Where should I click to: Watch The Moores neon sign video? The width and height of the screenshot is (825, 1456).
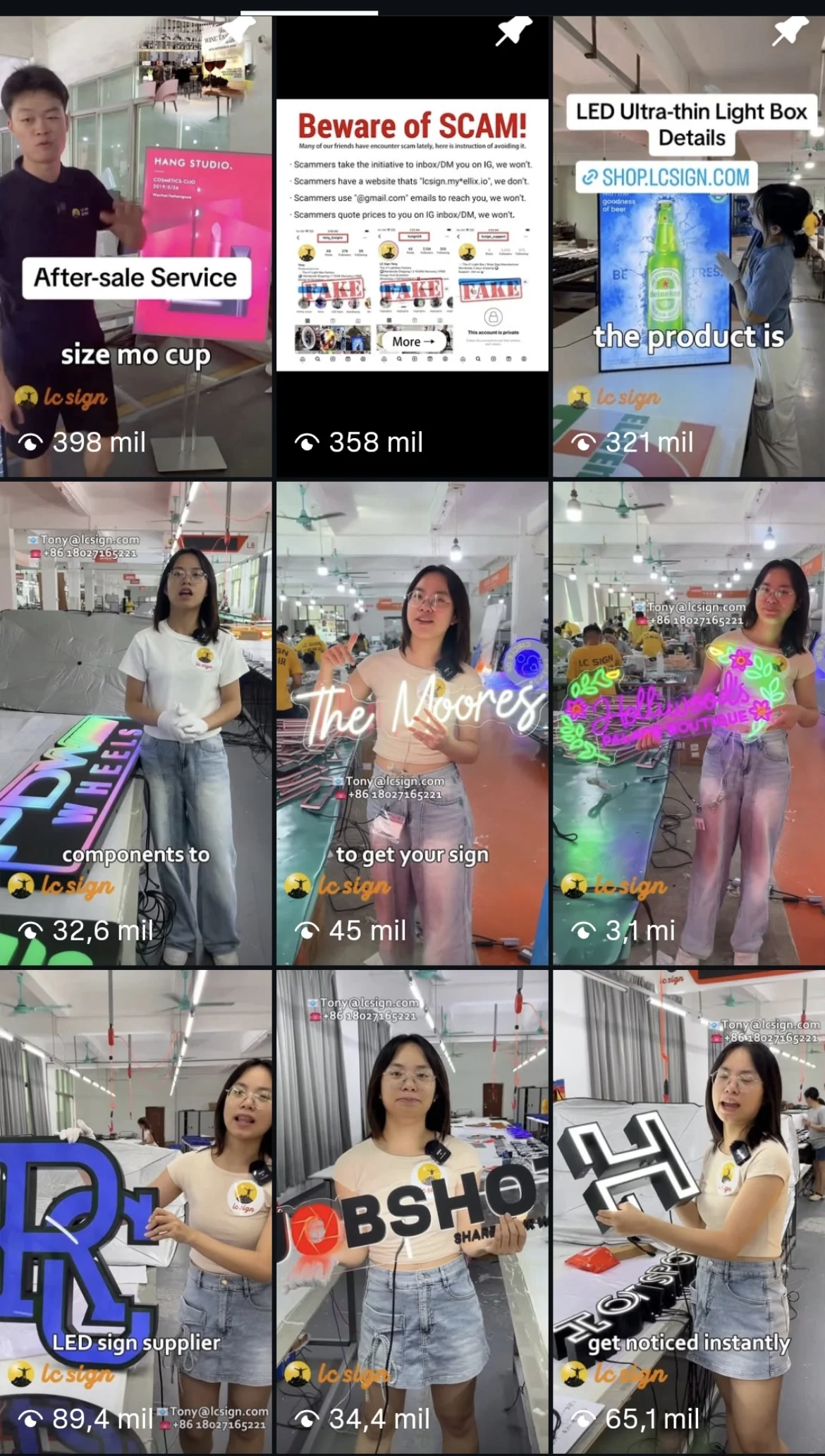click(x=412, y=723)
